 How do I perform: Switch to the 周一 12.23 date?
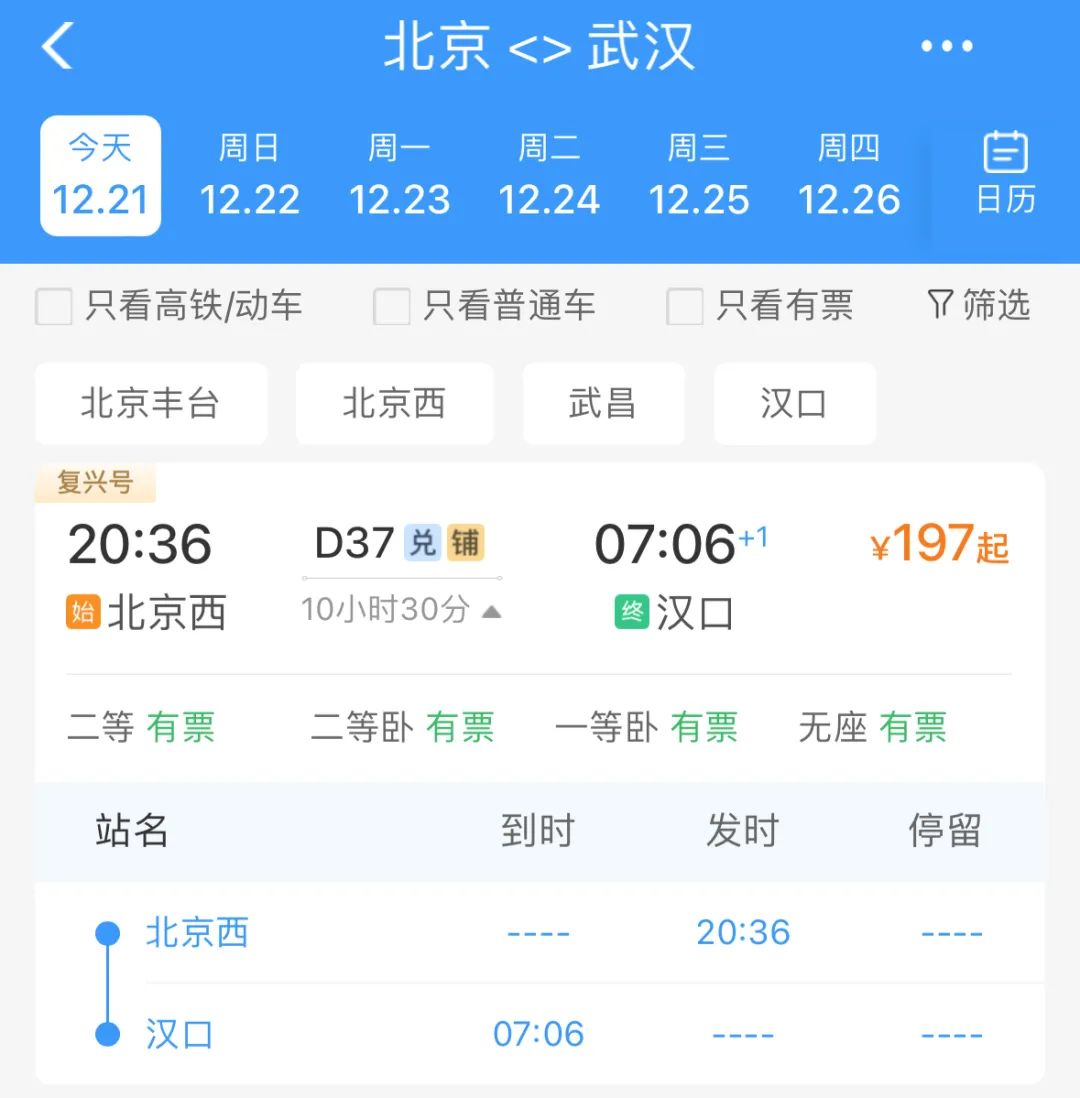[x=399, y=176]
